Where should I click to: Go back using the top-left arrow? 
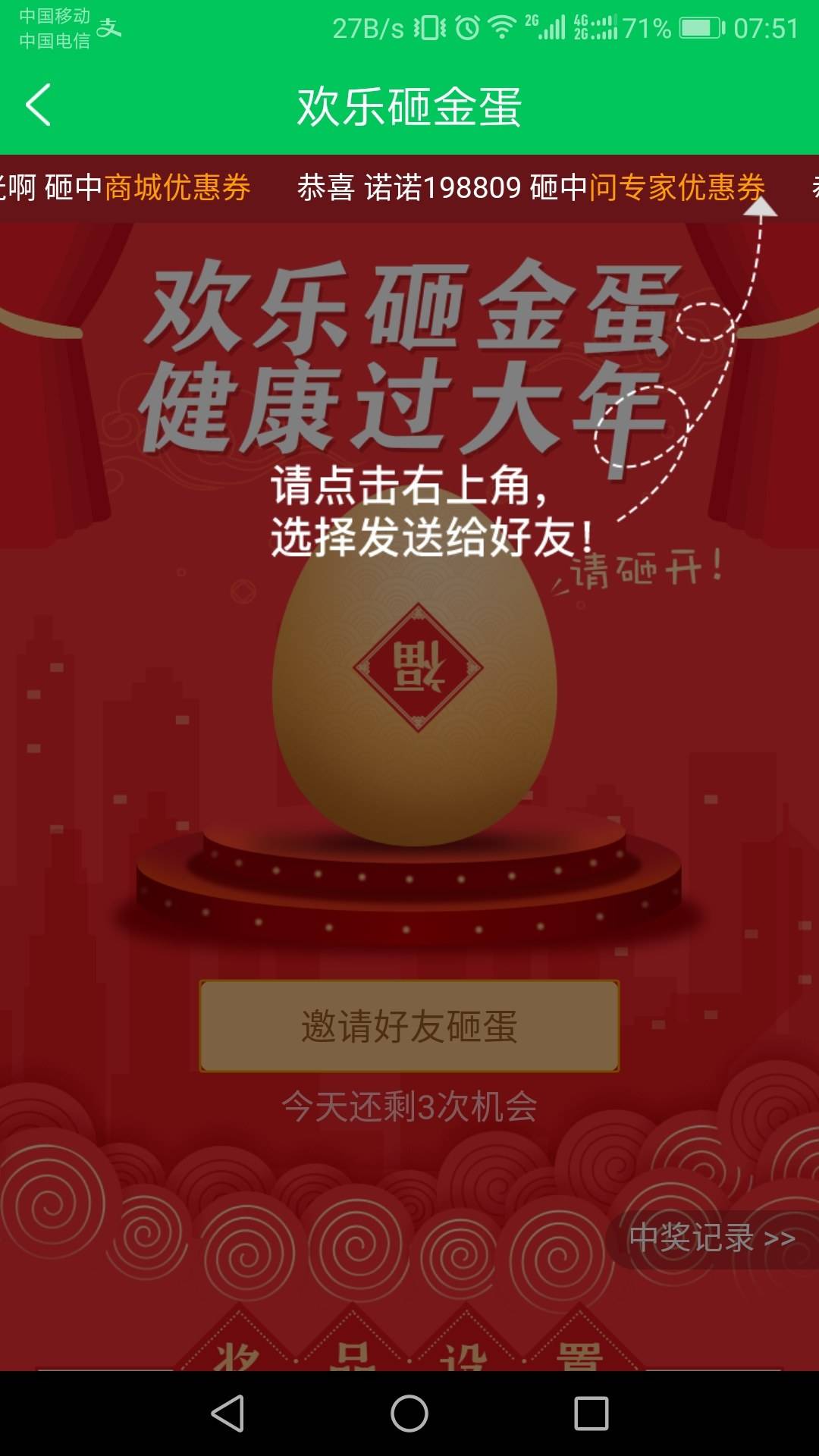(x=38, y=105)
